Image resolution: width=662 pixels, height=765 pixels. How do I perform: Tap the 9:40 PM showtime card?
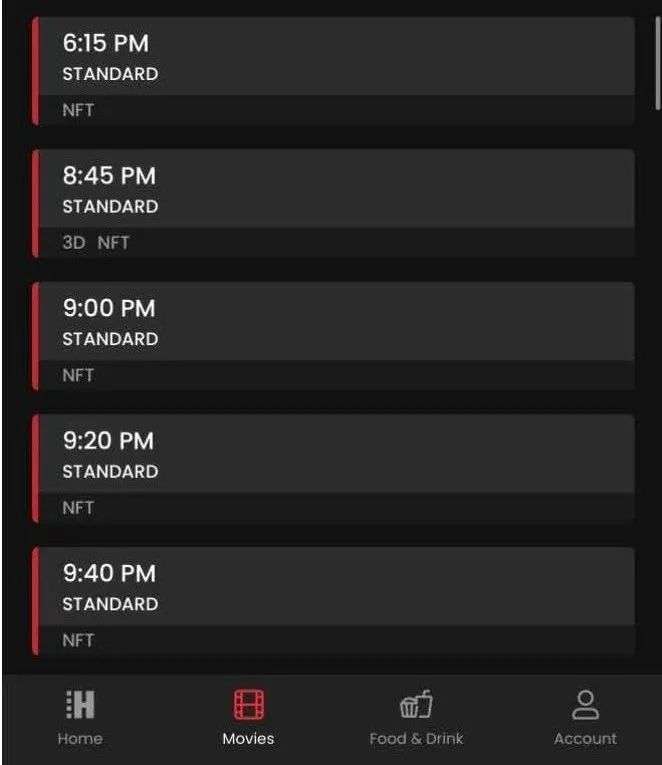[333, 600]
